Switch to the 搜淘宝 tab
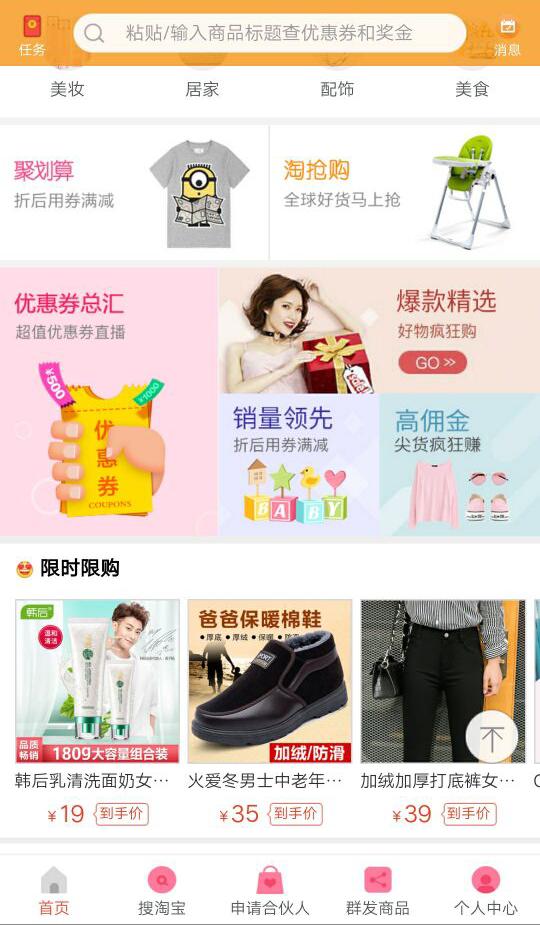The width and height of the screenshot is (540, 925). (x=162, y=891)
